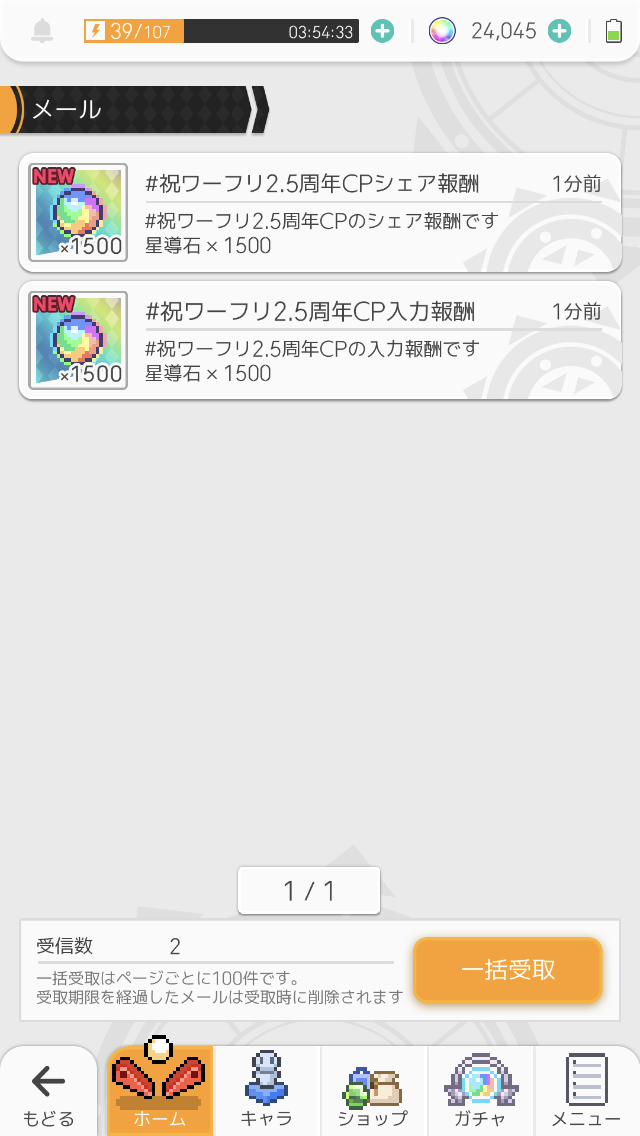Go to the ショップ tab
Viewport: 640px width, 1136px height.
(x=373, y=1091)
